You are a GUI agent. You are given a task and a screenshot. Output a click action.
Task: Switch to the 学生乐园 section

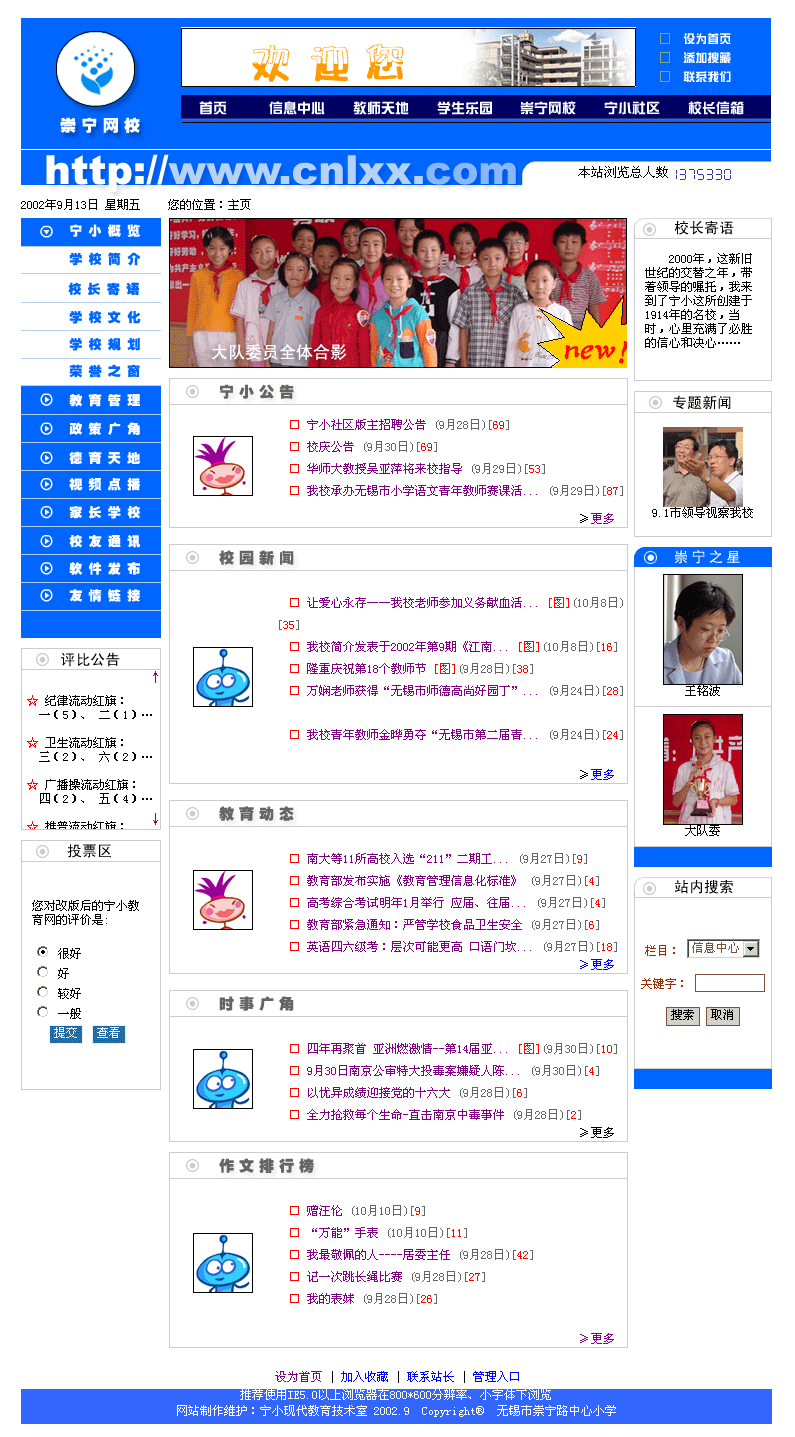[x=464, y=108]
